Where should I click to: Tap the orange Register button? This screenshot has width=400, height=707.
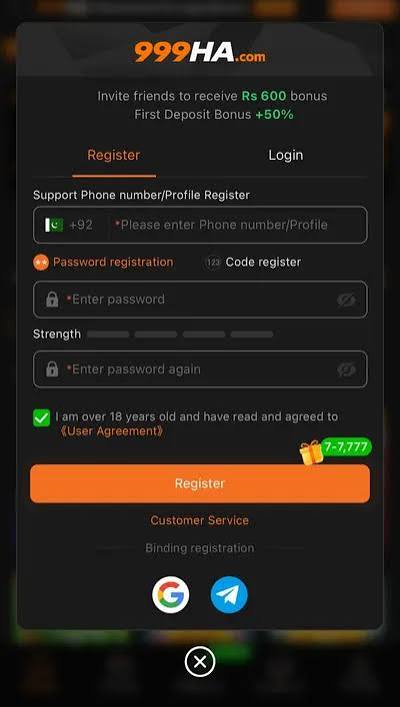coord(200,483)
